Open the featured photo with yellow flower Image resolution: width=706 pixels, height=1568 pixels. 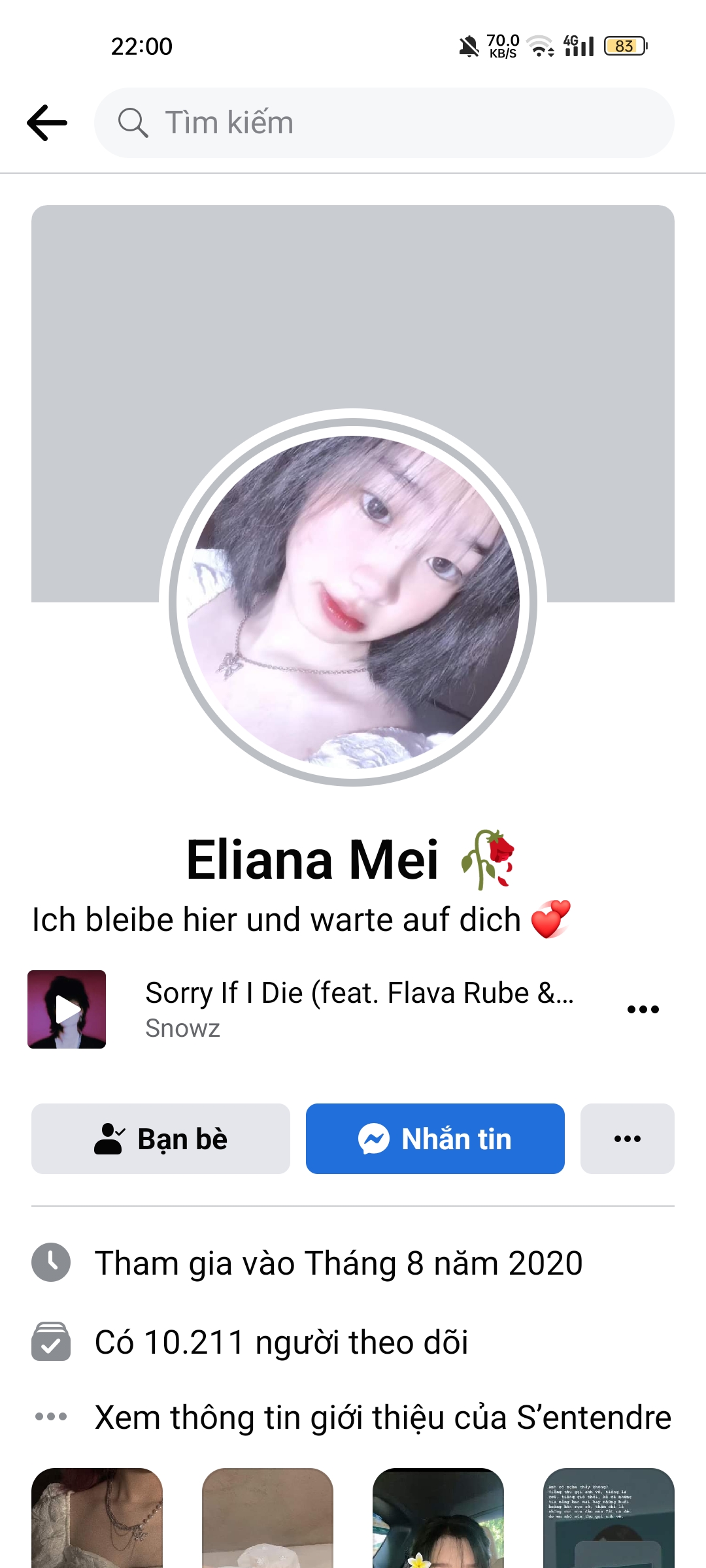438,1519
